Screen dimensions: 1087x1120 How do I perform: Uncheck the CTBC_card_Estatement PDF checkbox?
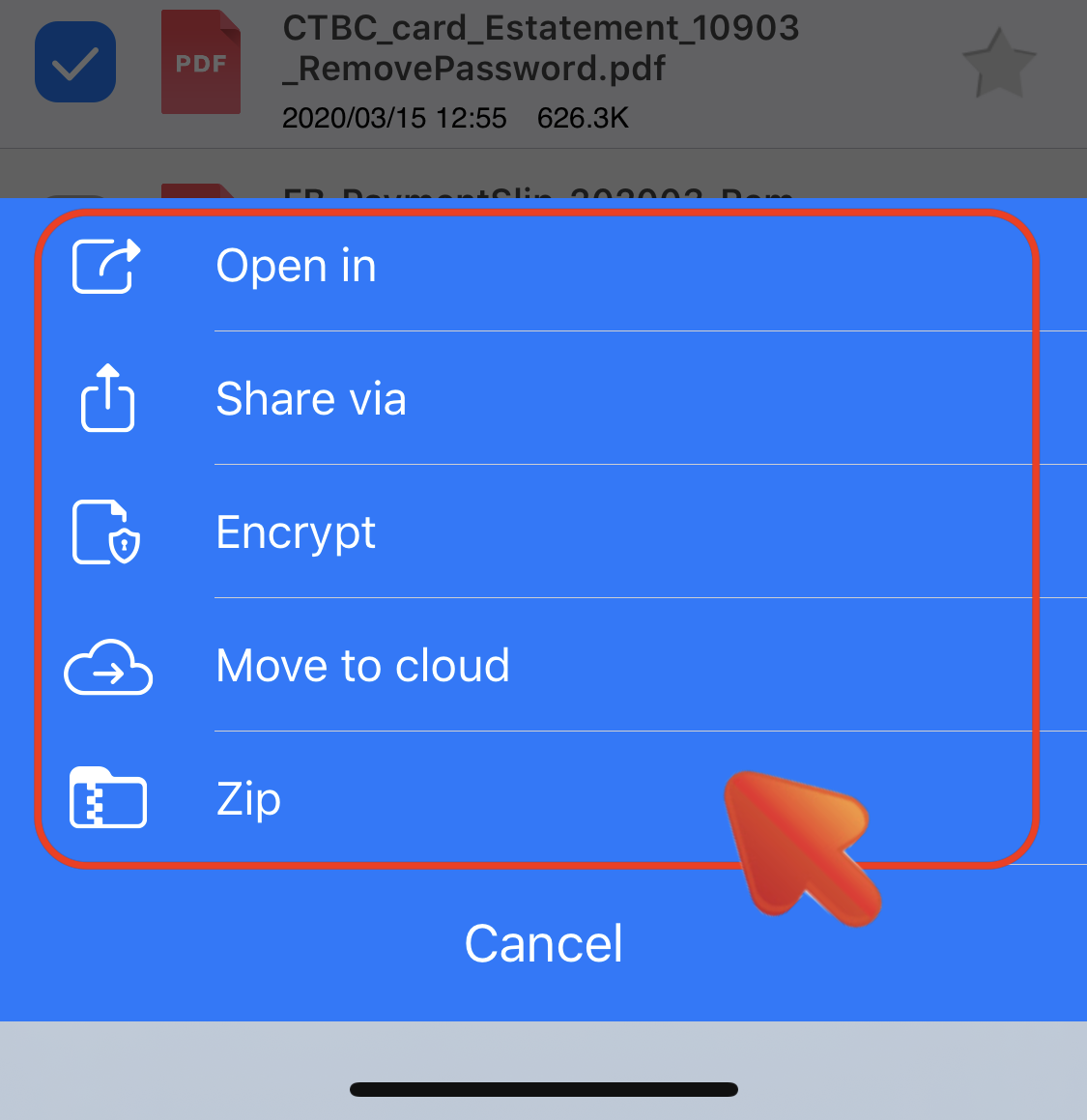(x=75, y=63)
